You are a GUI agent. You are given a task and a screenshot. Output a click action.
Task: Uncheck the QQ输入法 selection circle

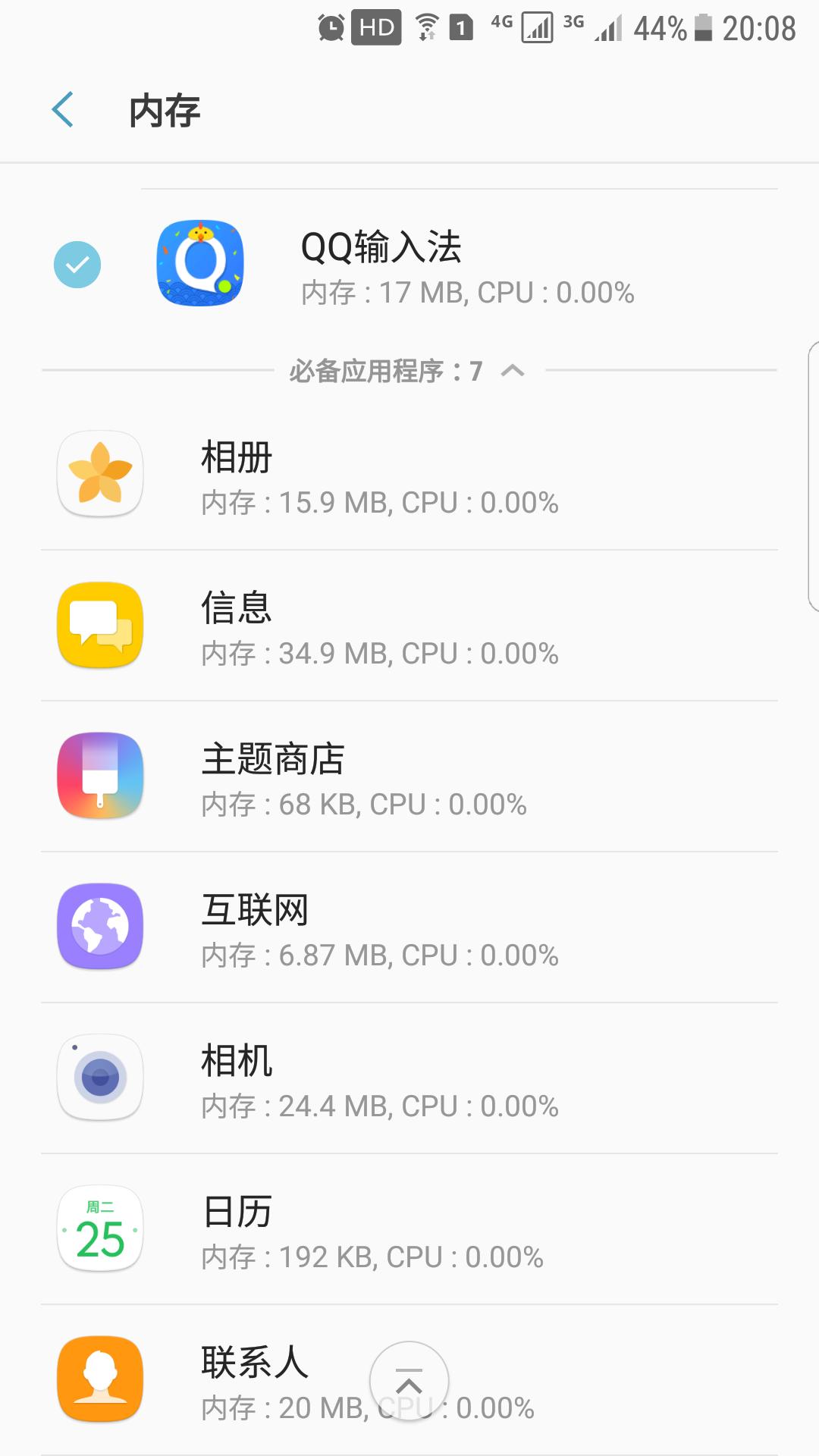(77, 264)
